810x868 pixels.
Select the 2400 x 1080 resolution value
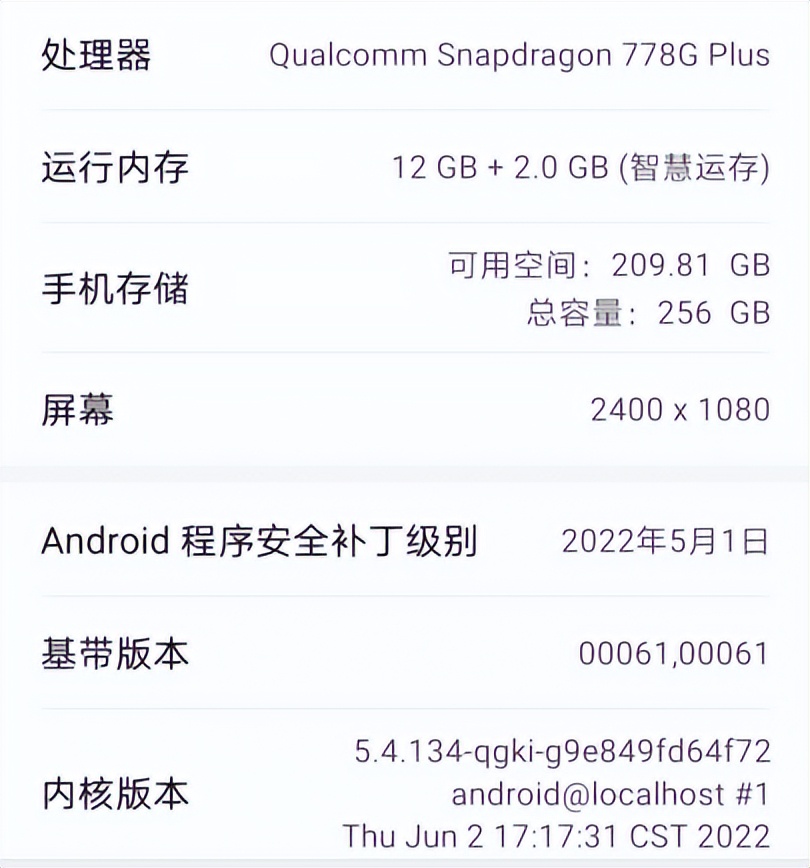(683, 409)
